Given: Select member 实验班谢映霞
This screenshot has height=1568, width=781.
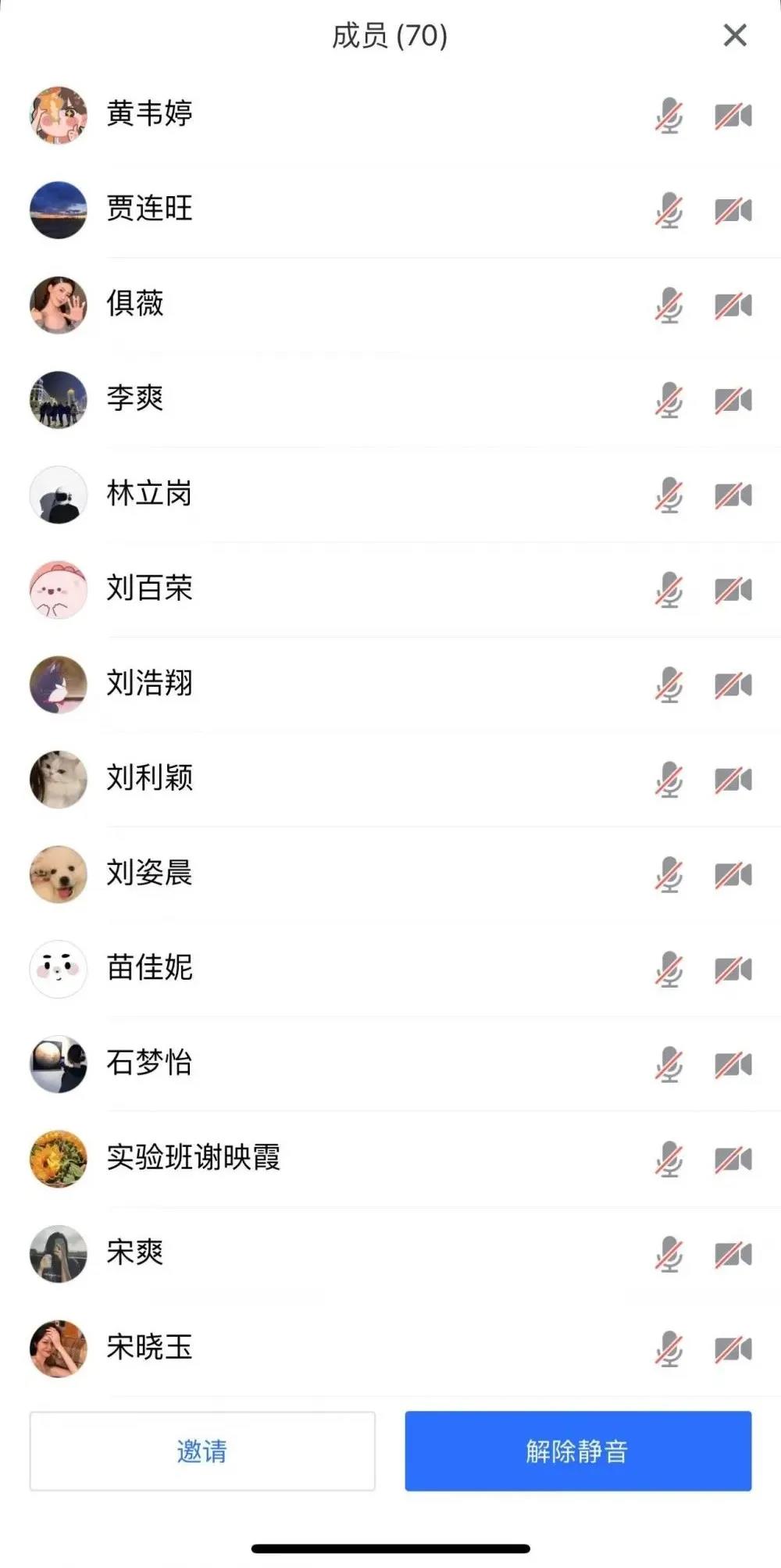Looking at the screenshot, I should pos(194,1158).
